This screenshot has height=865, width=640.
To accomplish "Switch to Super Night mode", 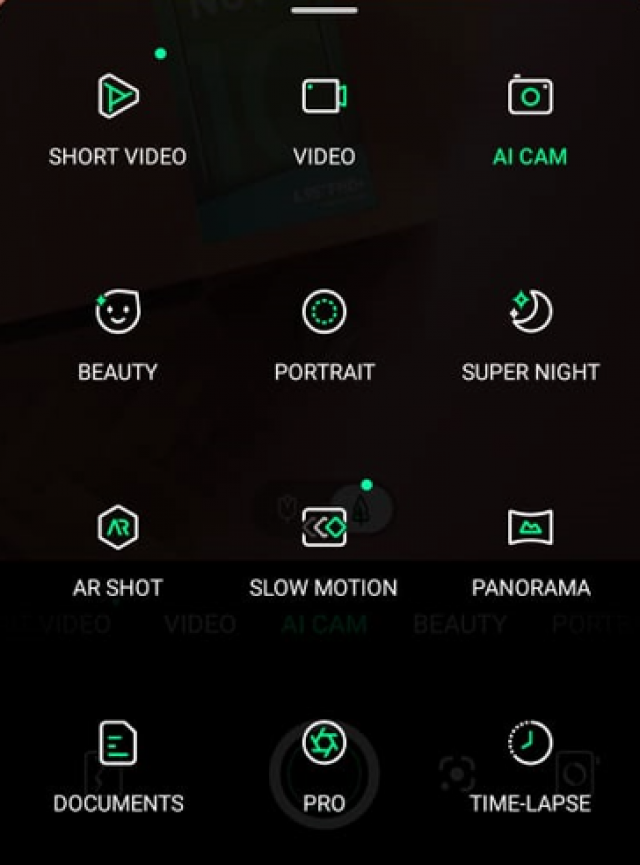I will pyautogui.click(x=529, y=313).
